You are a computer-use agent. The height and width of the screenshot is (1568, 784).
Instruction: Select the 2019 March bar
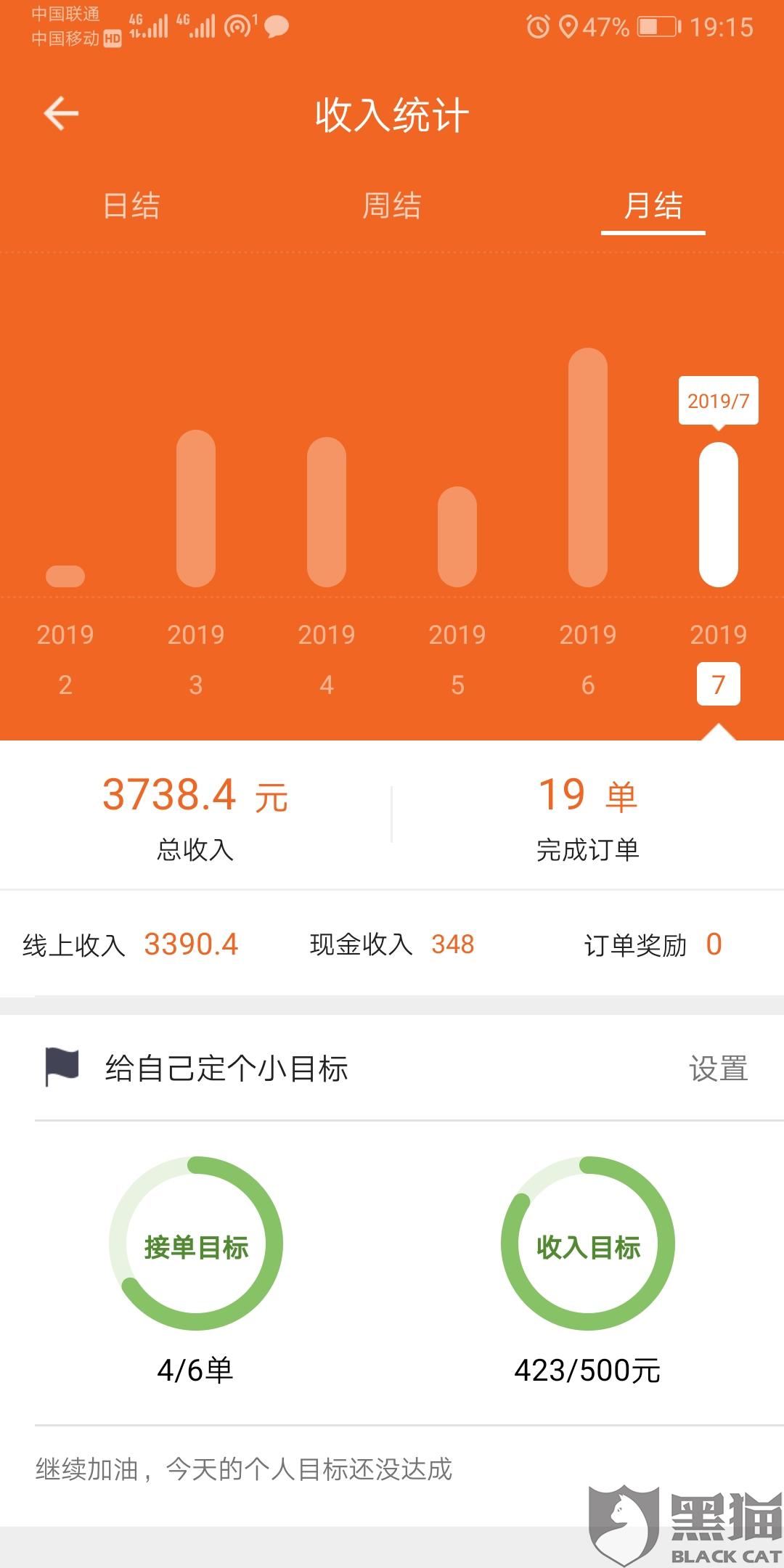coord(196,508)
